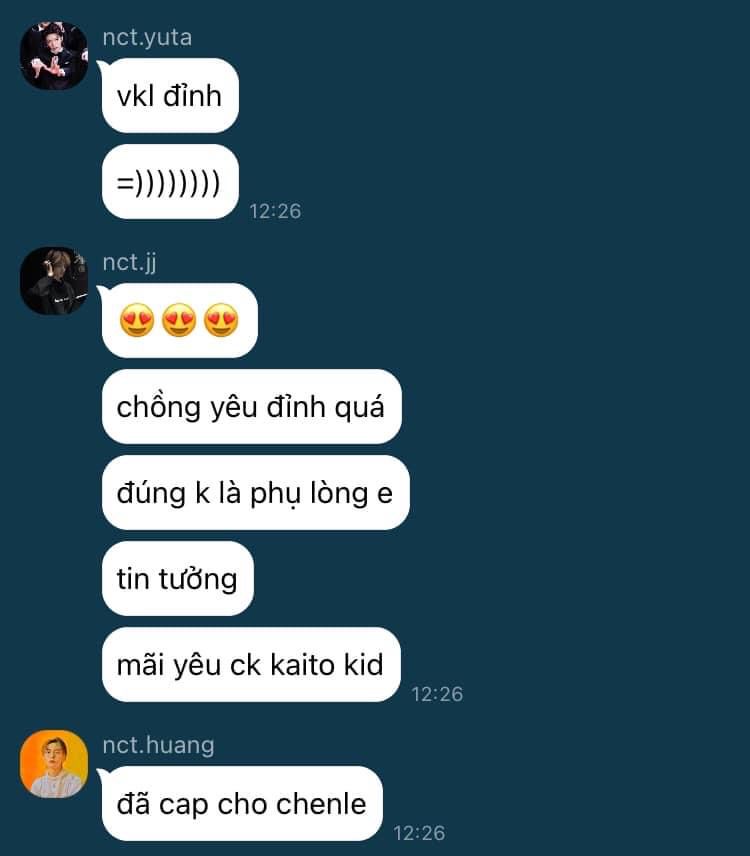Open nct.jj's profile avatar
This screenshot has width=750, height=856.
pos(54,281)
